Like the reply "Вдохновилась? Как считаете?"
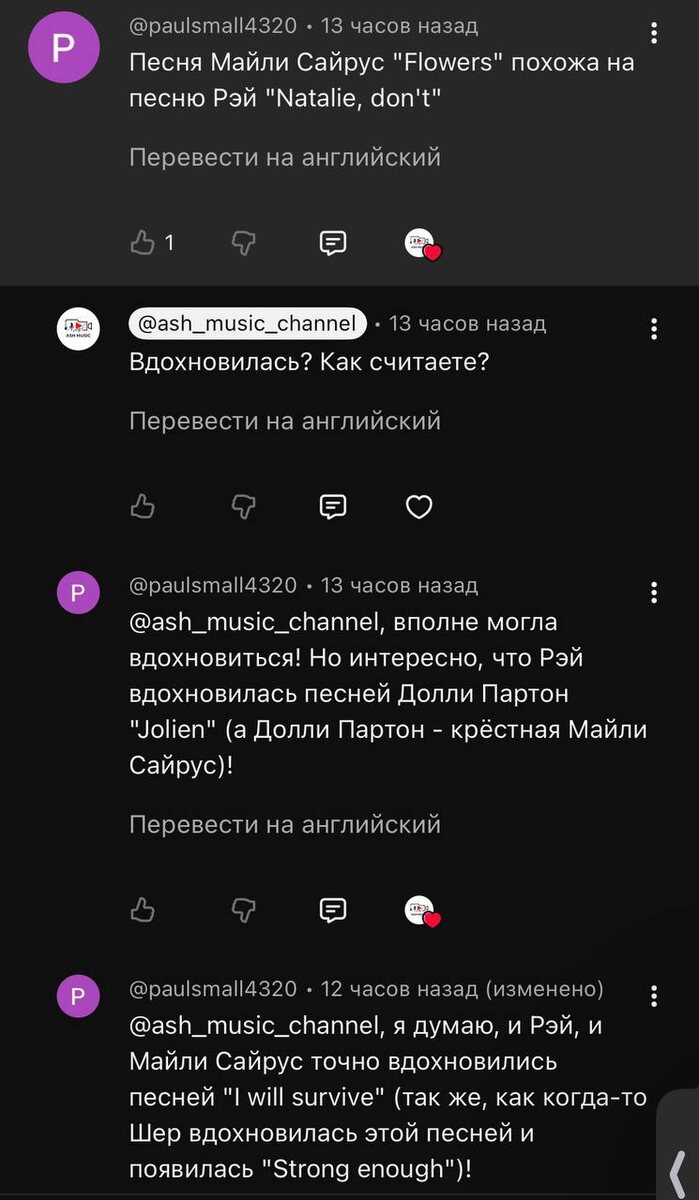This screenshot has height=1200, width=699. [x=143, y=507]
